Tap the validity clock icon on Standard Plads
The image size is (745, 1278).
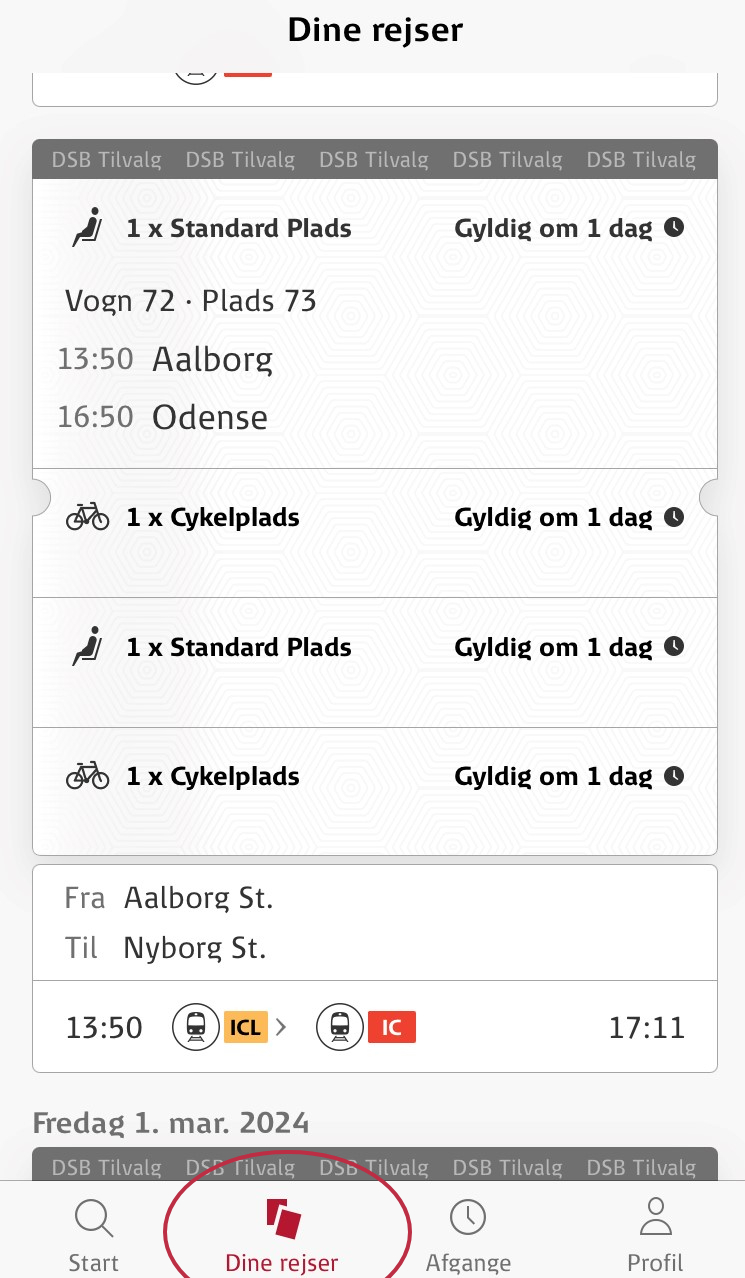pos(674,227)
